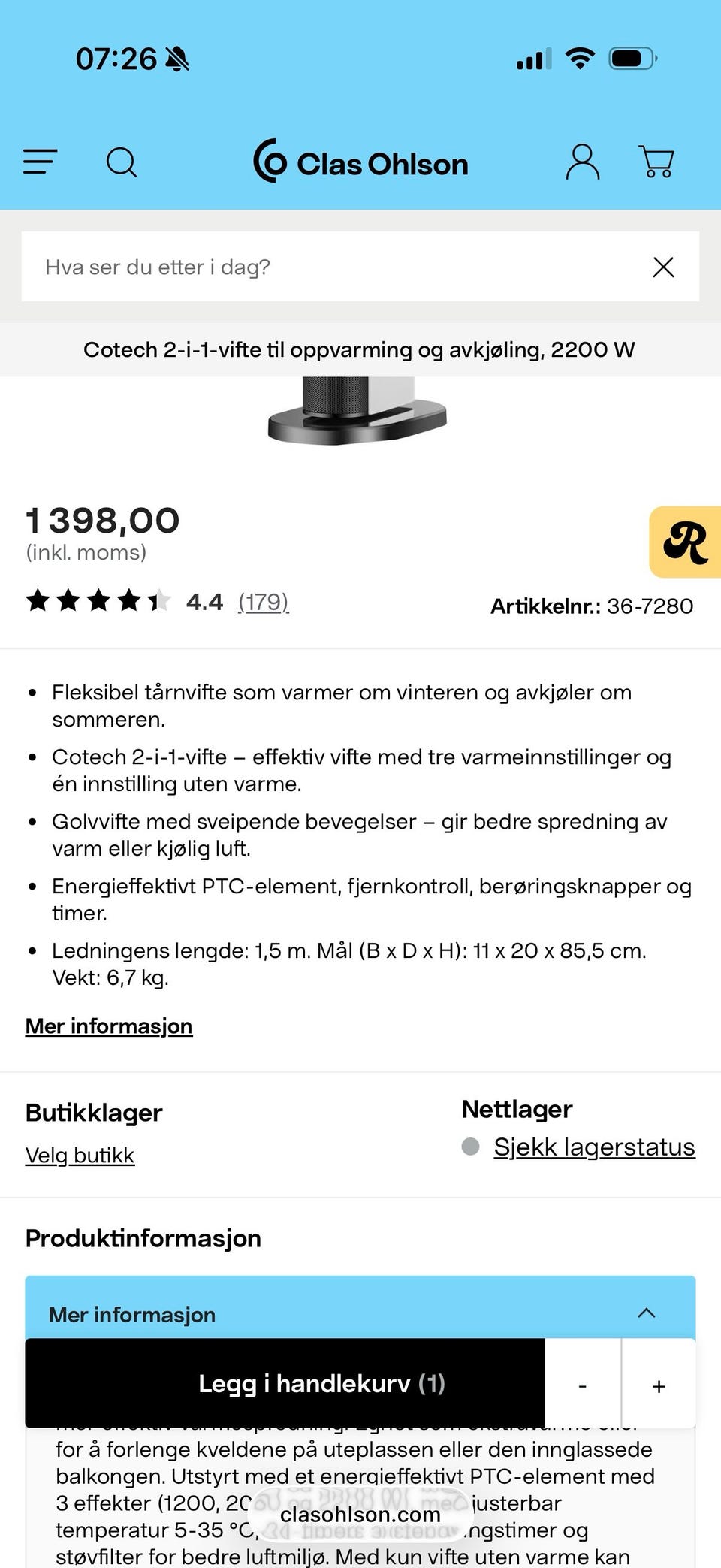Open Sjekk lagerstatus link
This screenshot has height=1568, width=721.
point(593,1147)
